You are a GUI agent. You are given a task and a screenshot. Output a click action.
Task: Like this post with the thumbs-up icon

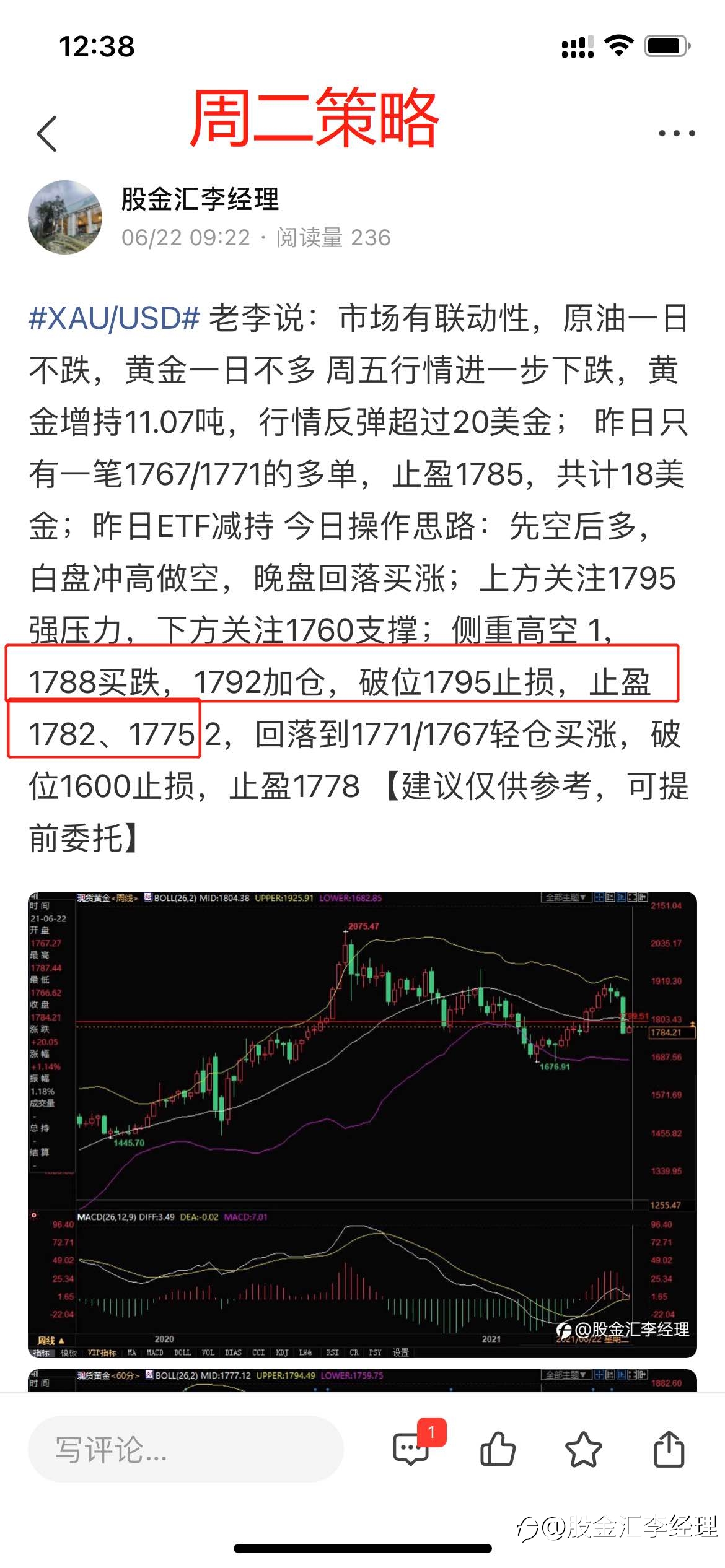pos(498,1450)
